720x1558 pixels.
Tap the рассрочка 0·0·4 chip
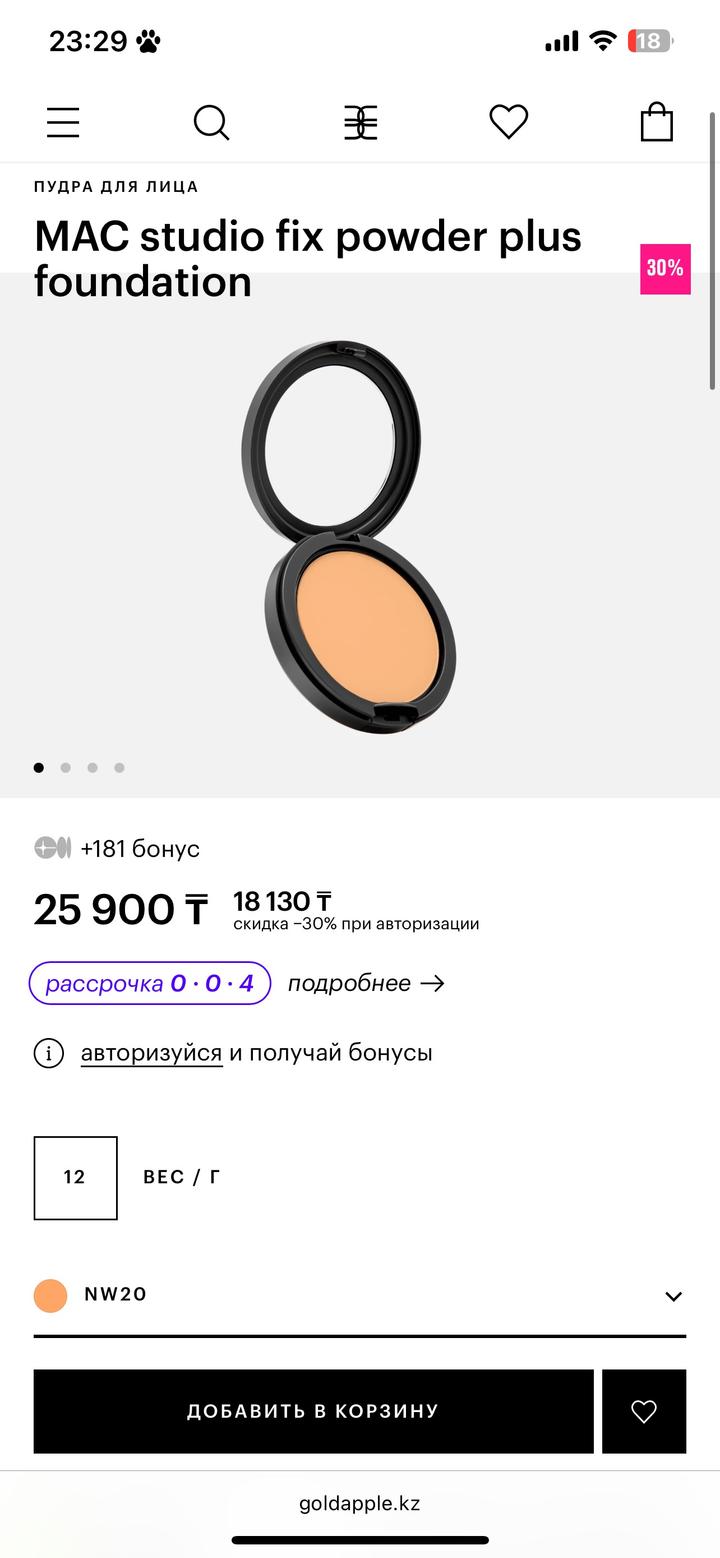(x=150, y=983)
